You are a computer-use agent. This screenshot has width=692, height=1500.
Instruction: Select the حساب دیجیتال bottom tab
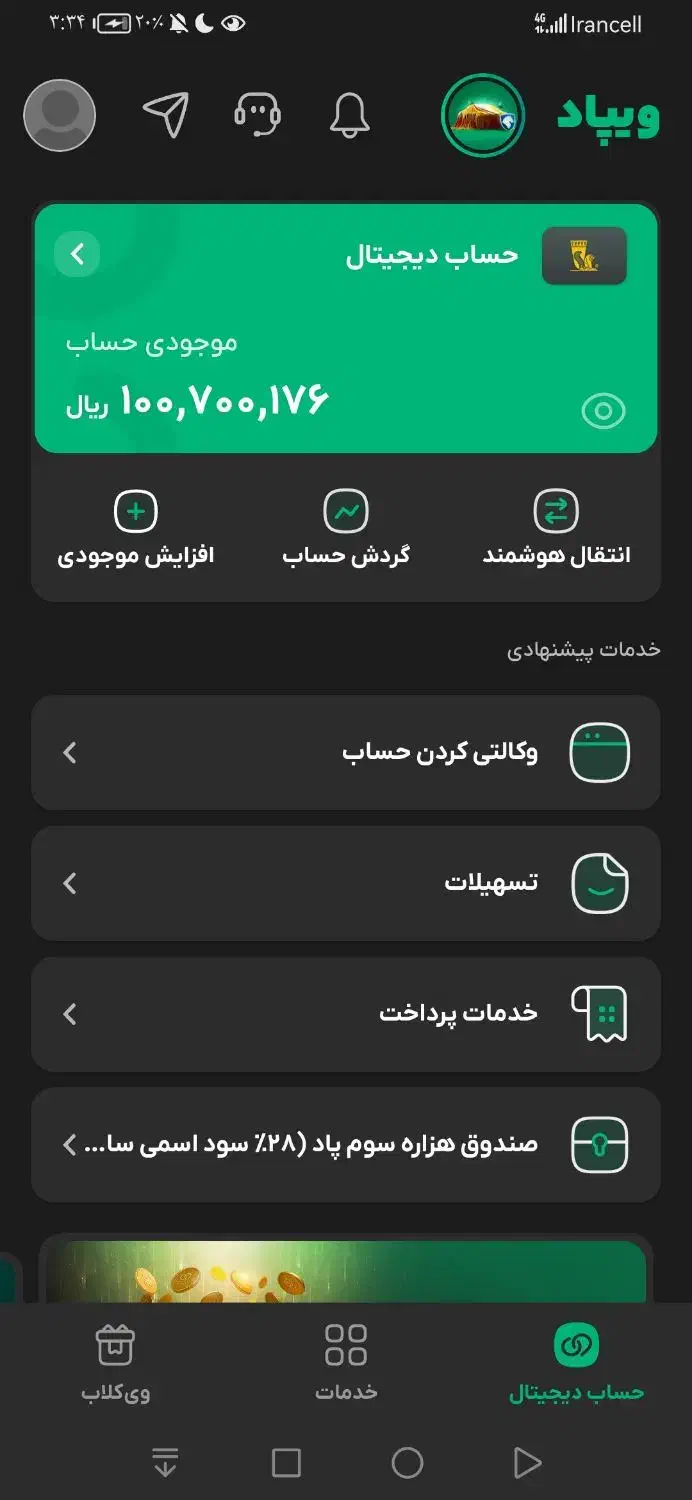pos(576,1363)
